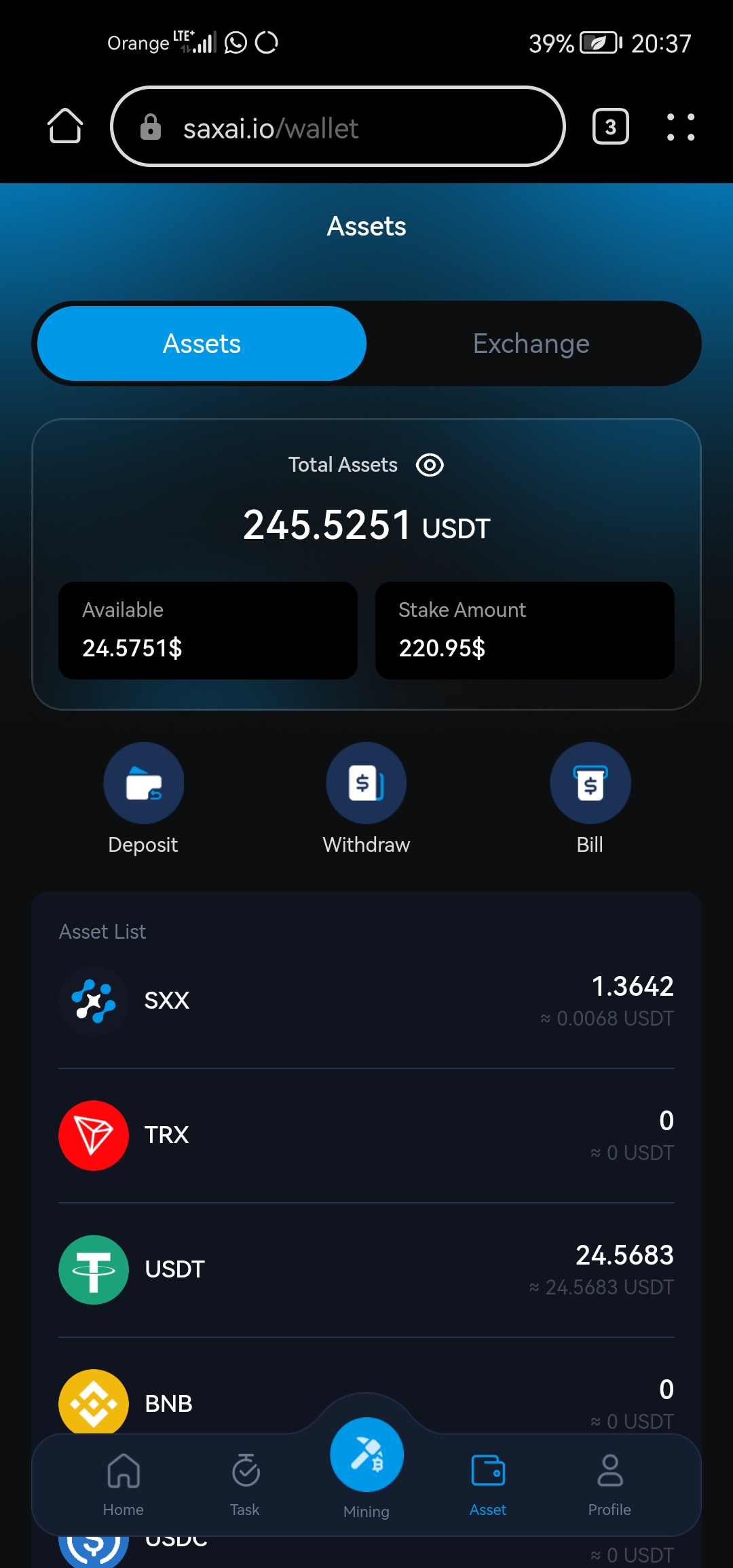Image resolution: width=733 pixels, height=1568 pixels.
Task: Open the Deposit option
Action: (x=143, y=798)
